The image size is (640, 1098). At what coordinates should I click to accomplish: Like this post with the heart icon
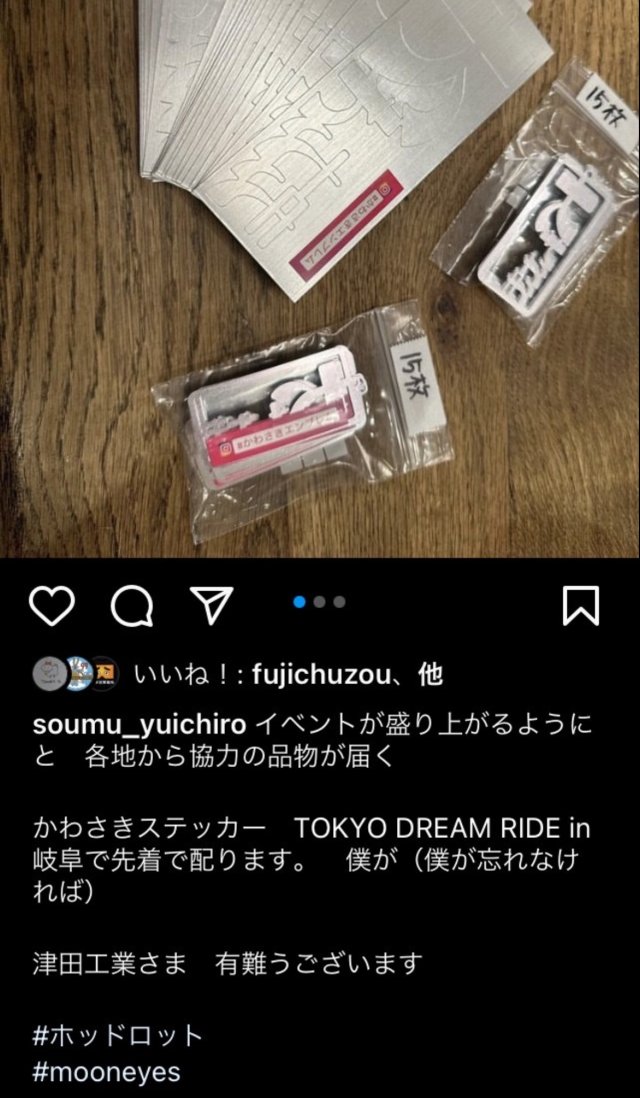click(x=52, y=605)
